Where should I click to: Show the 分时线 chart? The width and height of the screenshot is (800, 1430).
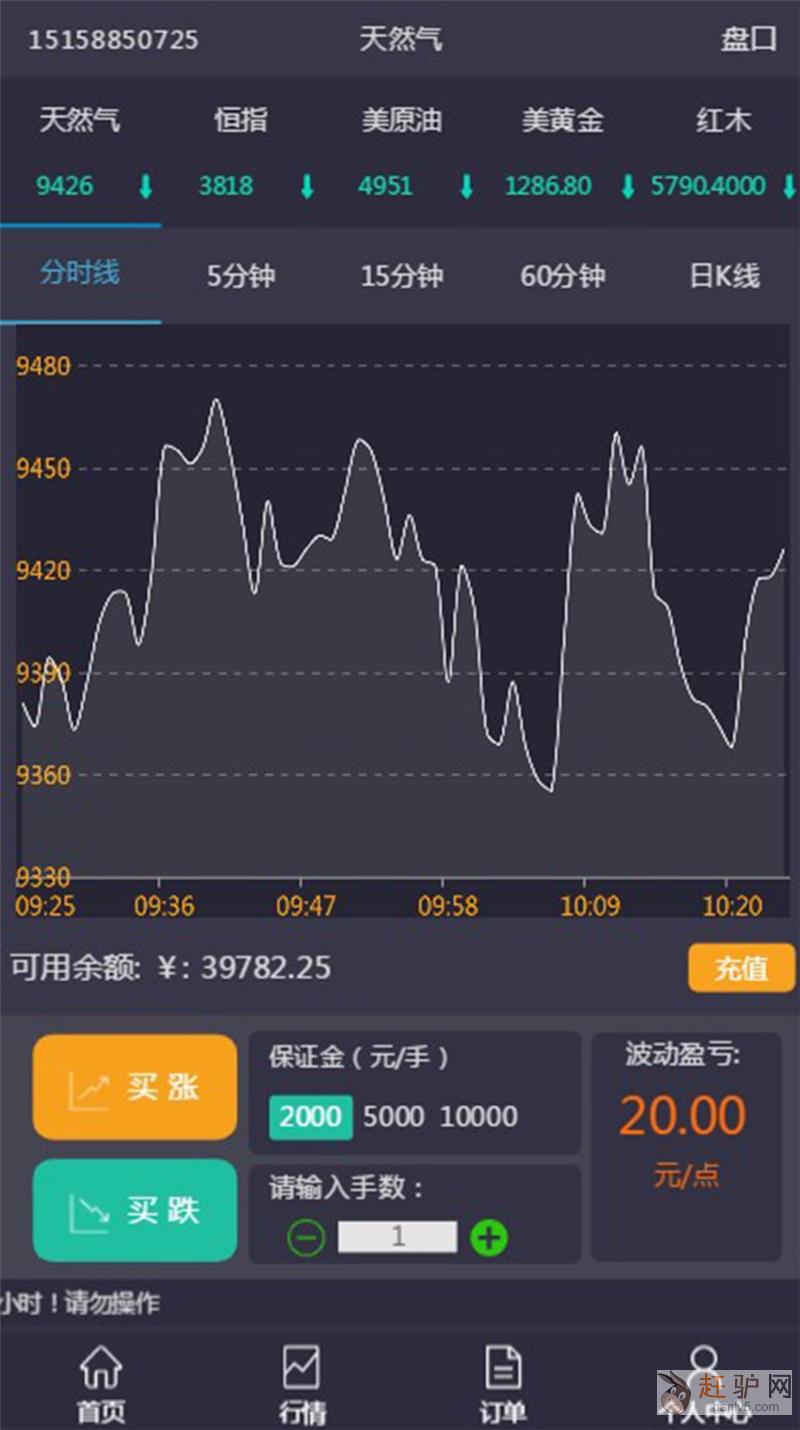(80, 273)
